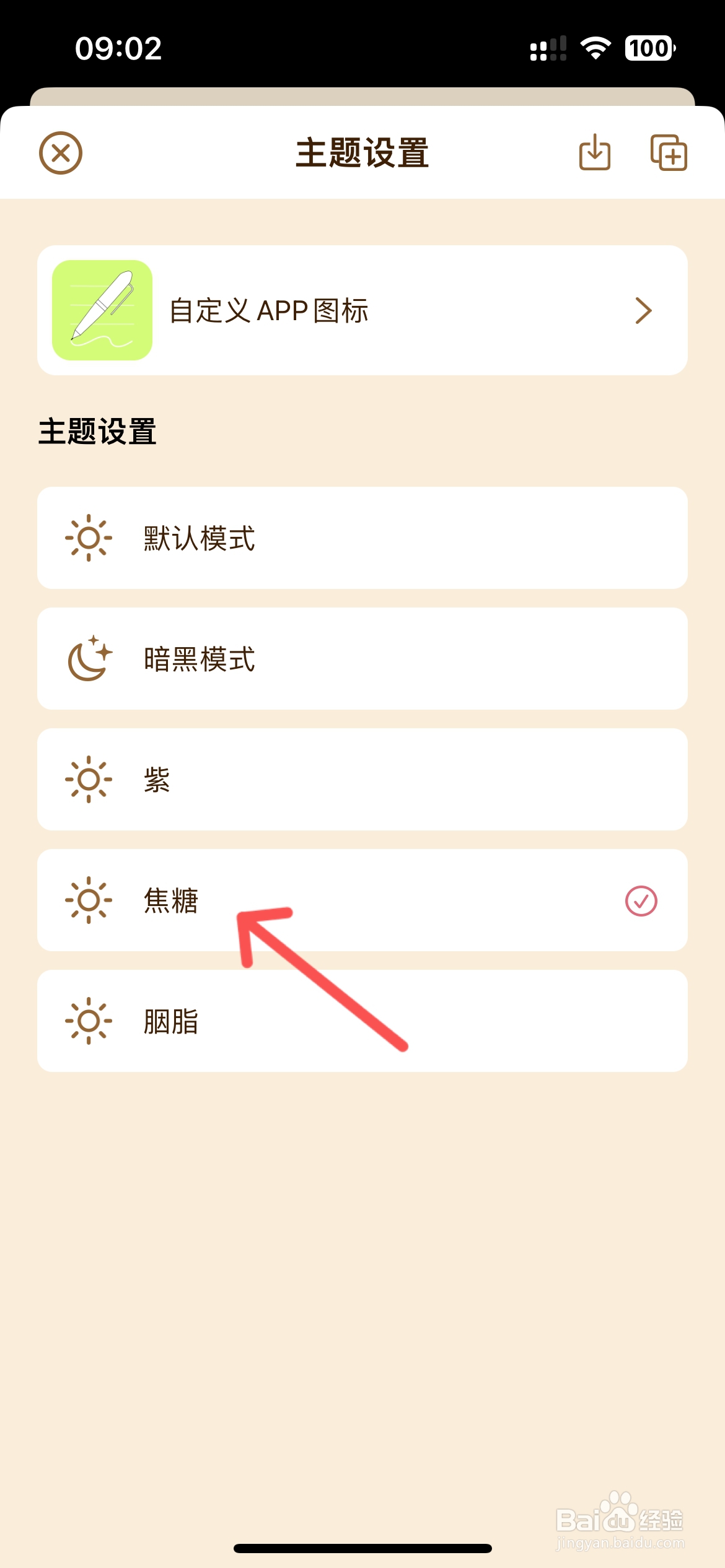Image resolution: width=725 pixels, height=1568 pixels.
Task: Choose the 胭脂 theme
Action: [x=362, y=1021]
